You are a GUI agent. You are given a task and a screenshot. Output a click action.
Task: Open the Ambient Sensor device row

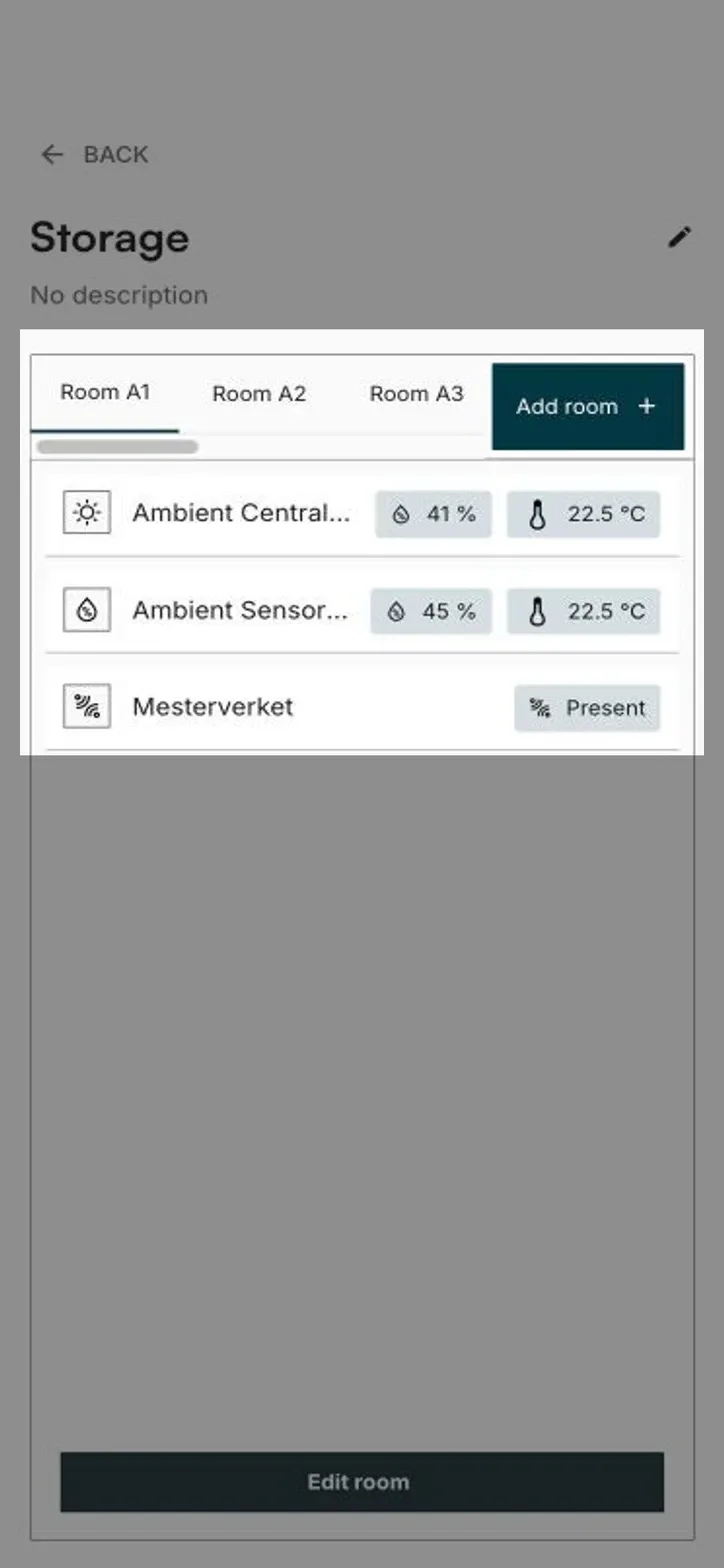[x=362, y=610]
